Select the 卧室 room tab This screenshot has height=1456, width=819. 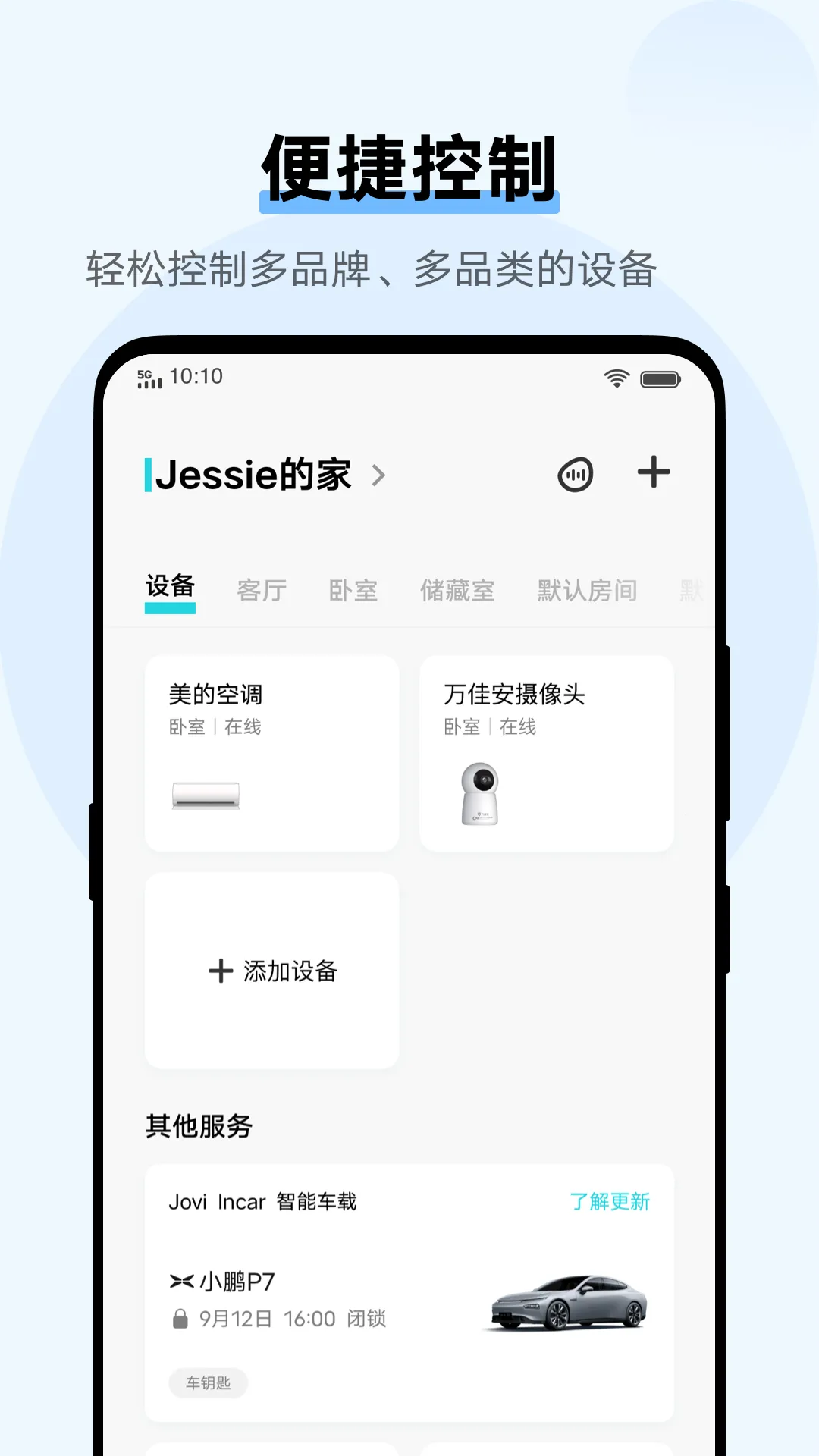pos(352,591)
